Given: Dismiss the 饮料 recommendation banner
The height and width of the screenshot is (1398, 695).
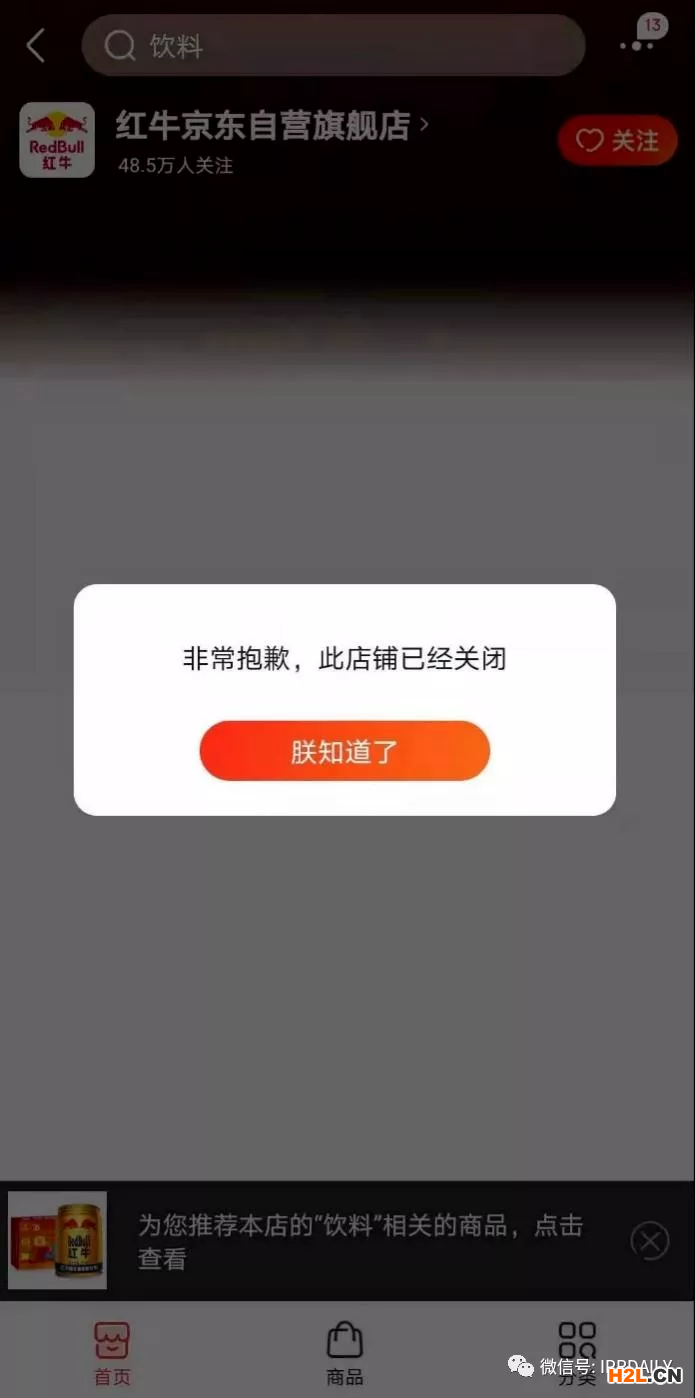Looking at the screenshot, I should 649,1242.
